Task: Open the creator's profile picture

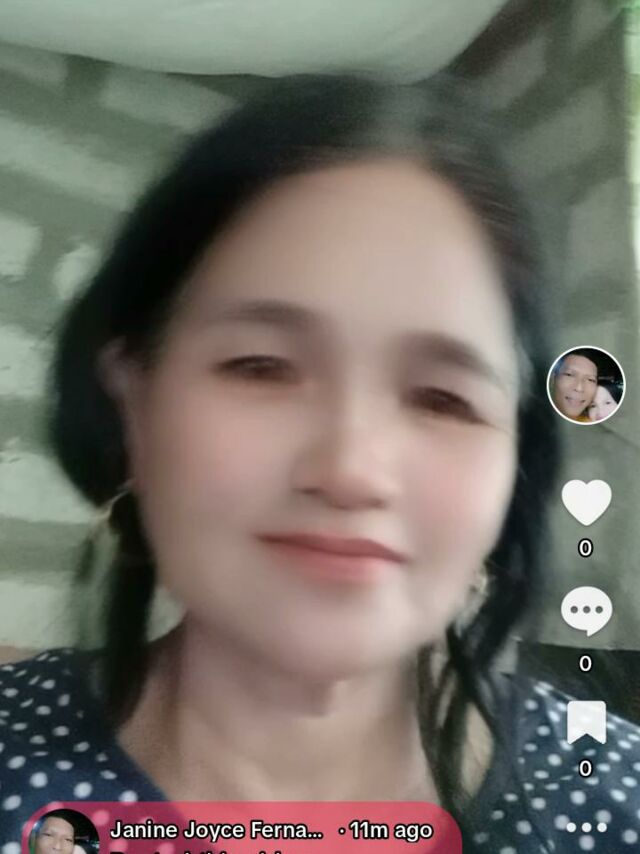Action: pos(586,385)
